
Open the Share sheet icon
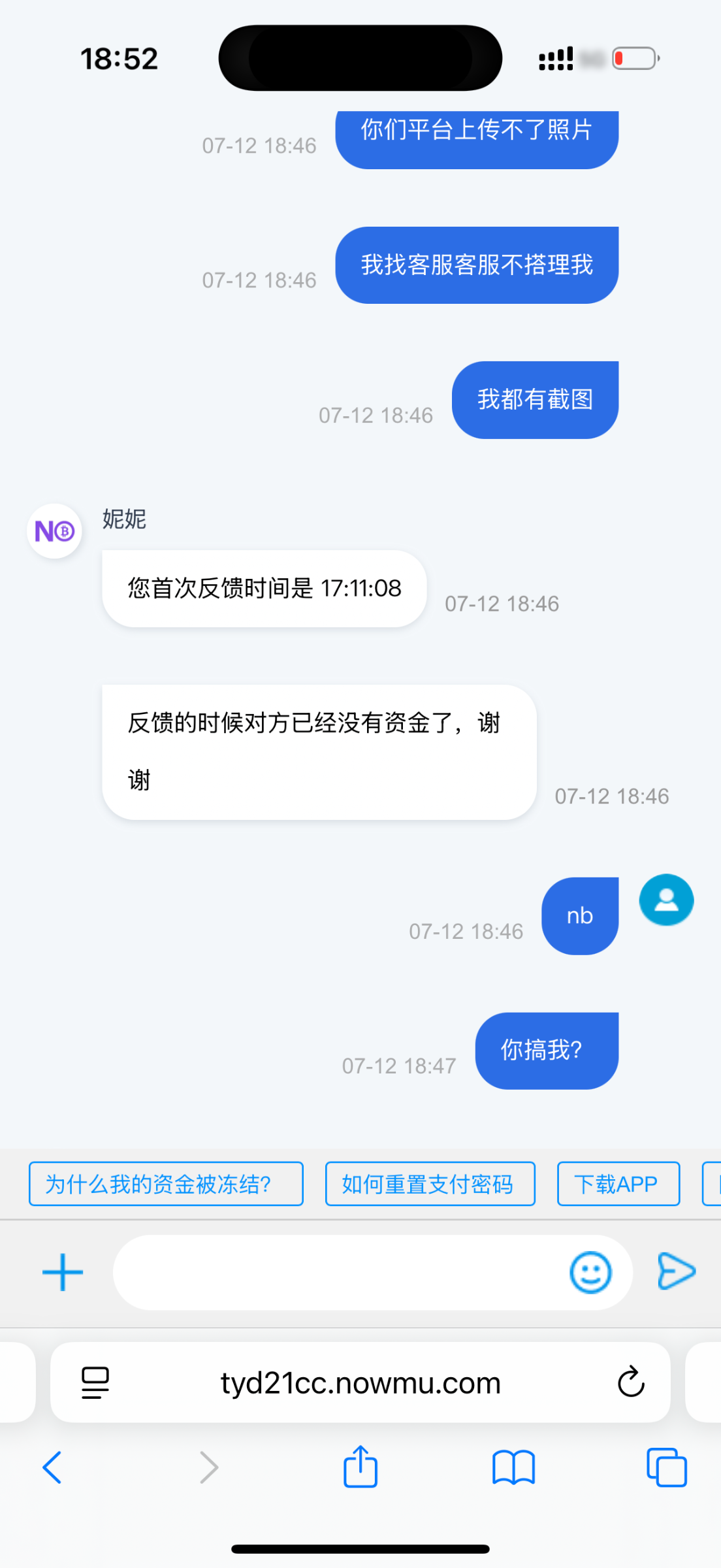[360, 1467]
